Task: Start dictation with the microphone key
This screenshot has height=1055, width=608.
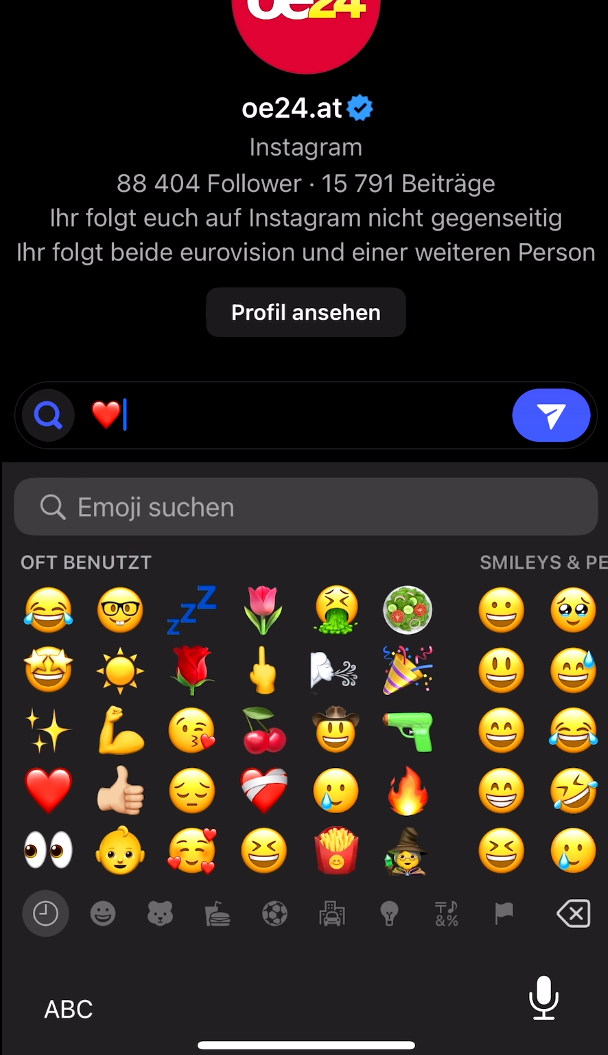Action: tap(543, 998)
